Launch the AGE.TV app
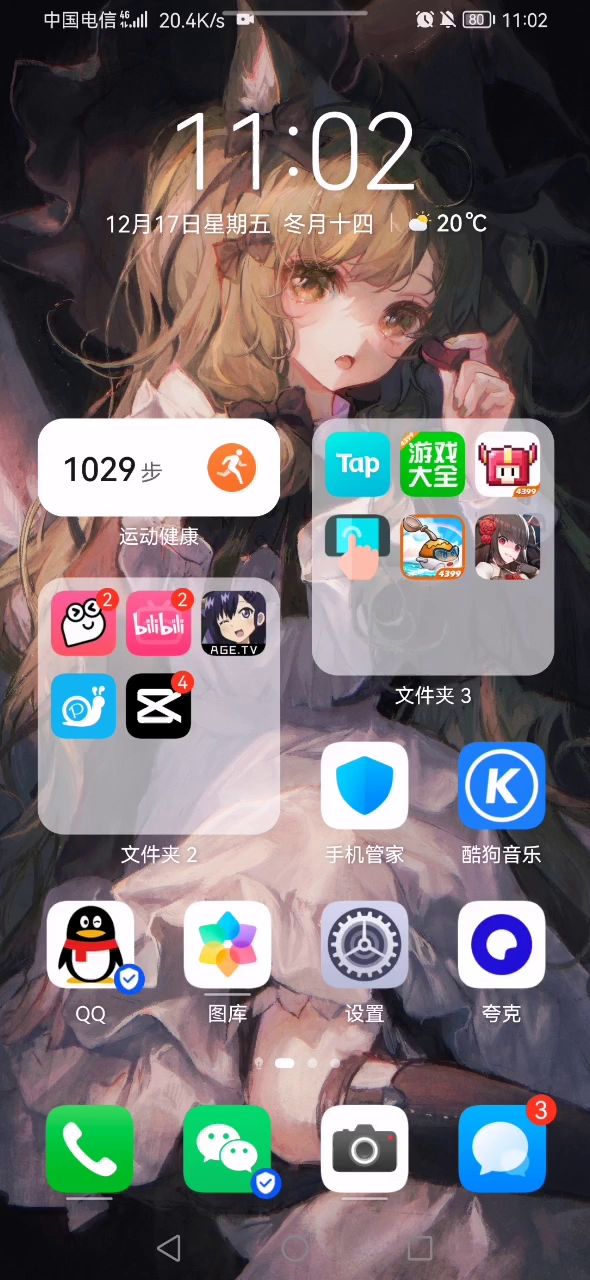Viewport: 590px width, 1280px height. (x=233, y=623)
